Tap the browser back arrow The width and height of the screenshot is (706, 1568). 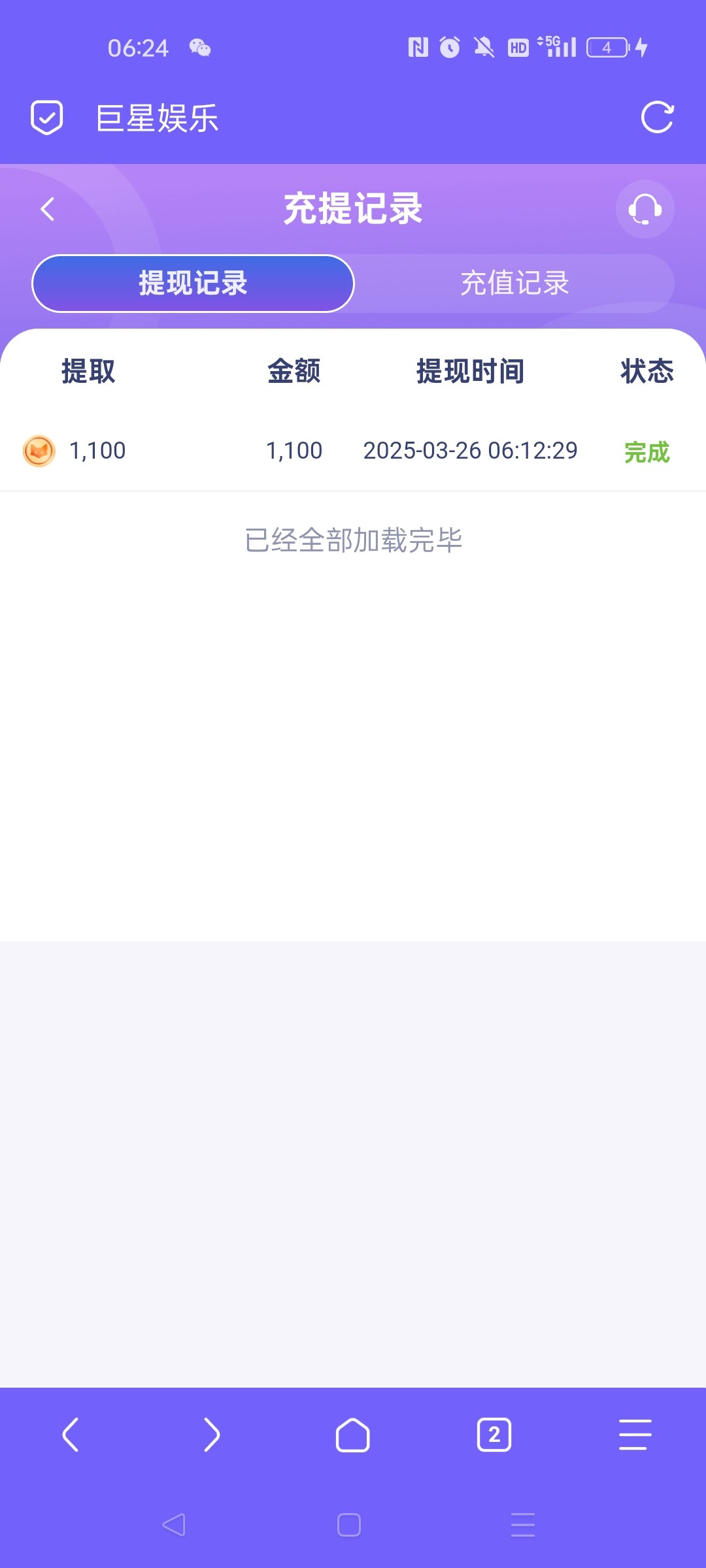(71, 1435)
